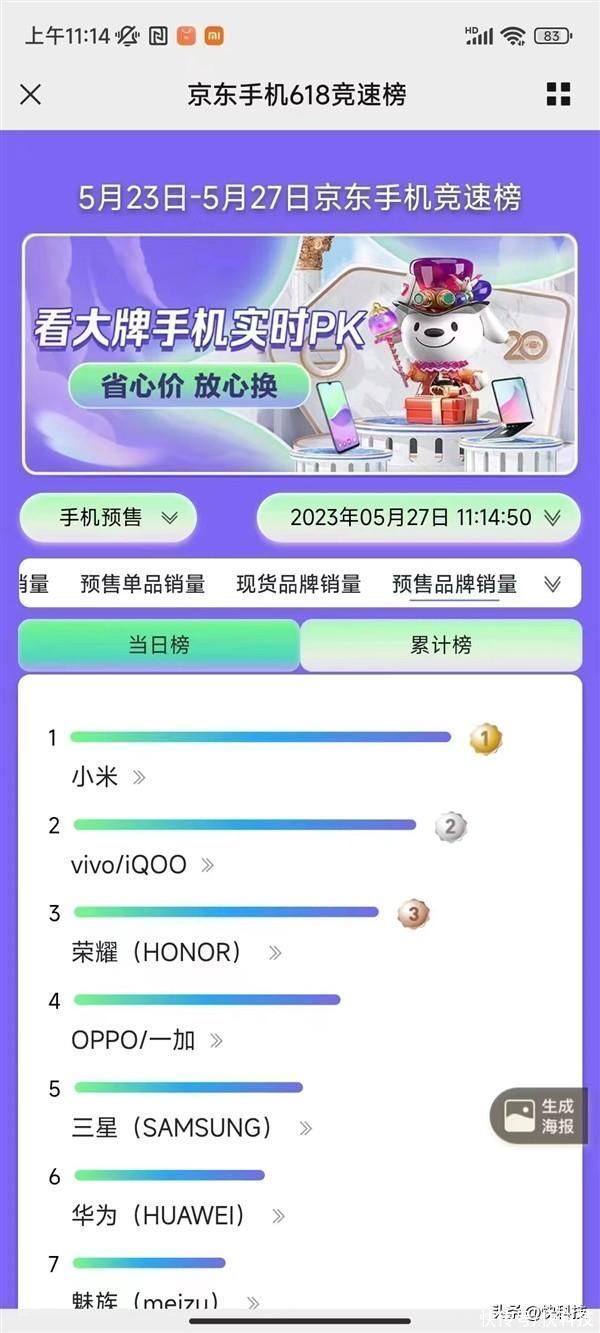600x1333 pixels.
Task: Switch to 现货品牌销量 tab
Action: [x=298, y=584]
